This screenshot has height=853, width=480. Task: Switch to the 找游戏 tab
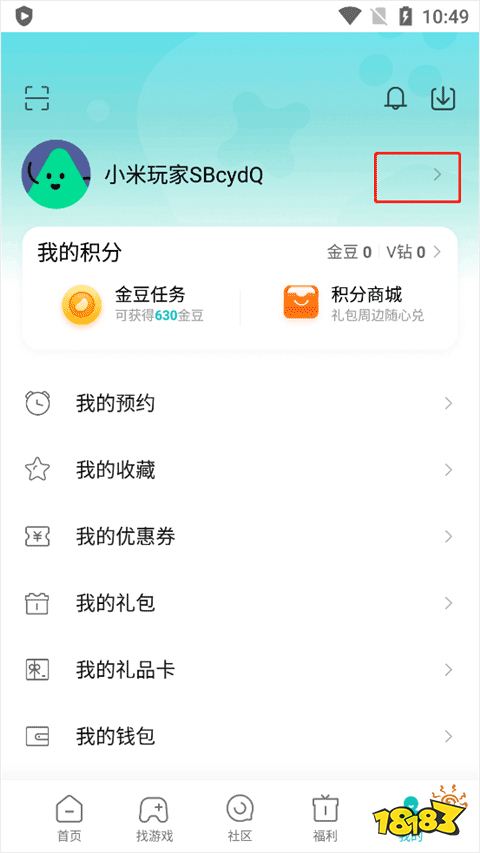click(154, 818)
